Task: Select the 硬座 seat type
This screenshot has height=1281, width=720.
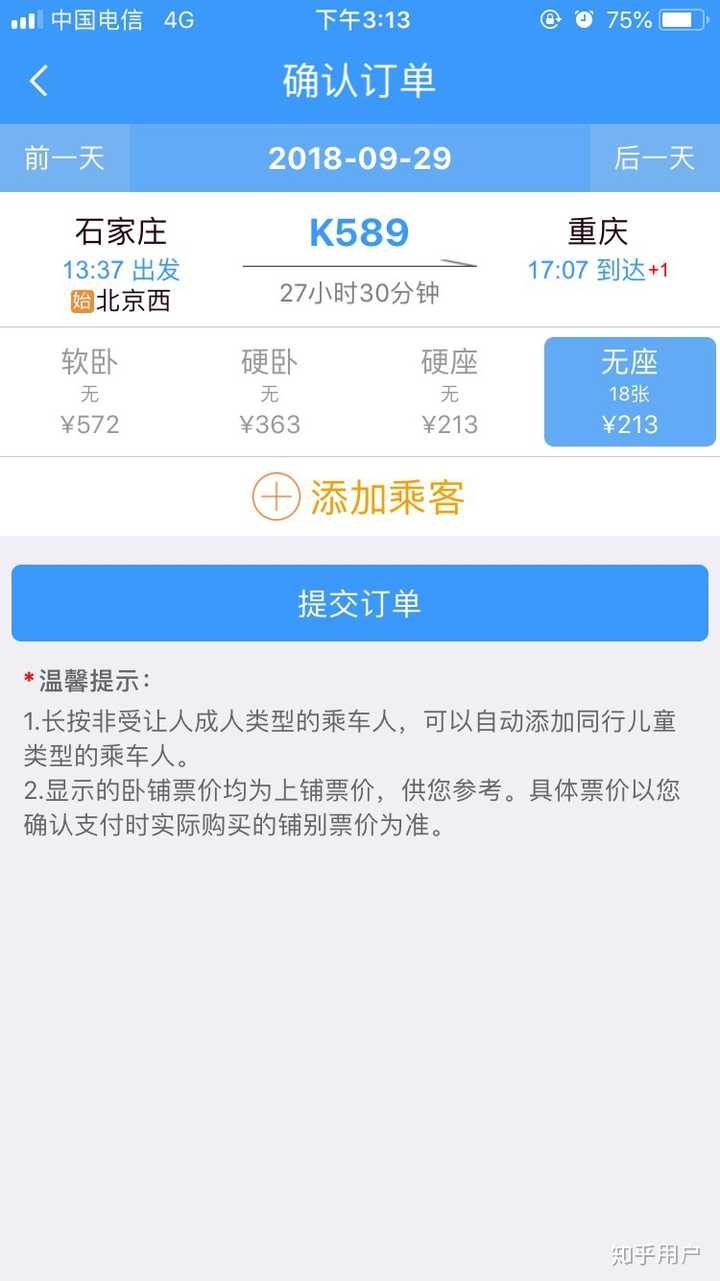Action: [450, 392]
